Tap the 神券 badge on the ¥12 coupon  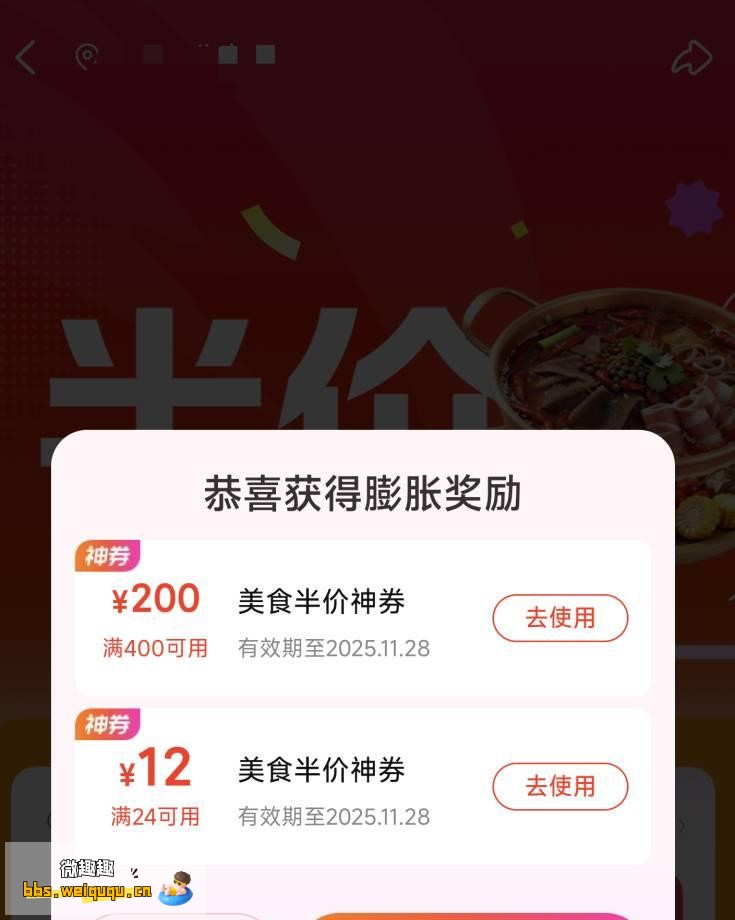pos(107,725)
